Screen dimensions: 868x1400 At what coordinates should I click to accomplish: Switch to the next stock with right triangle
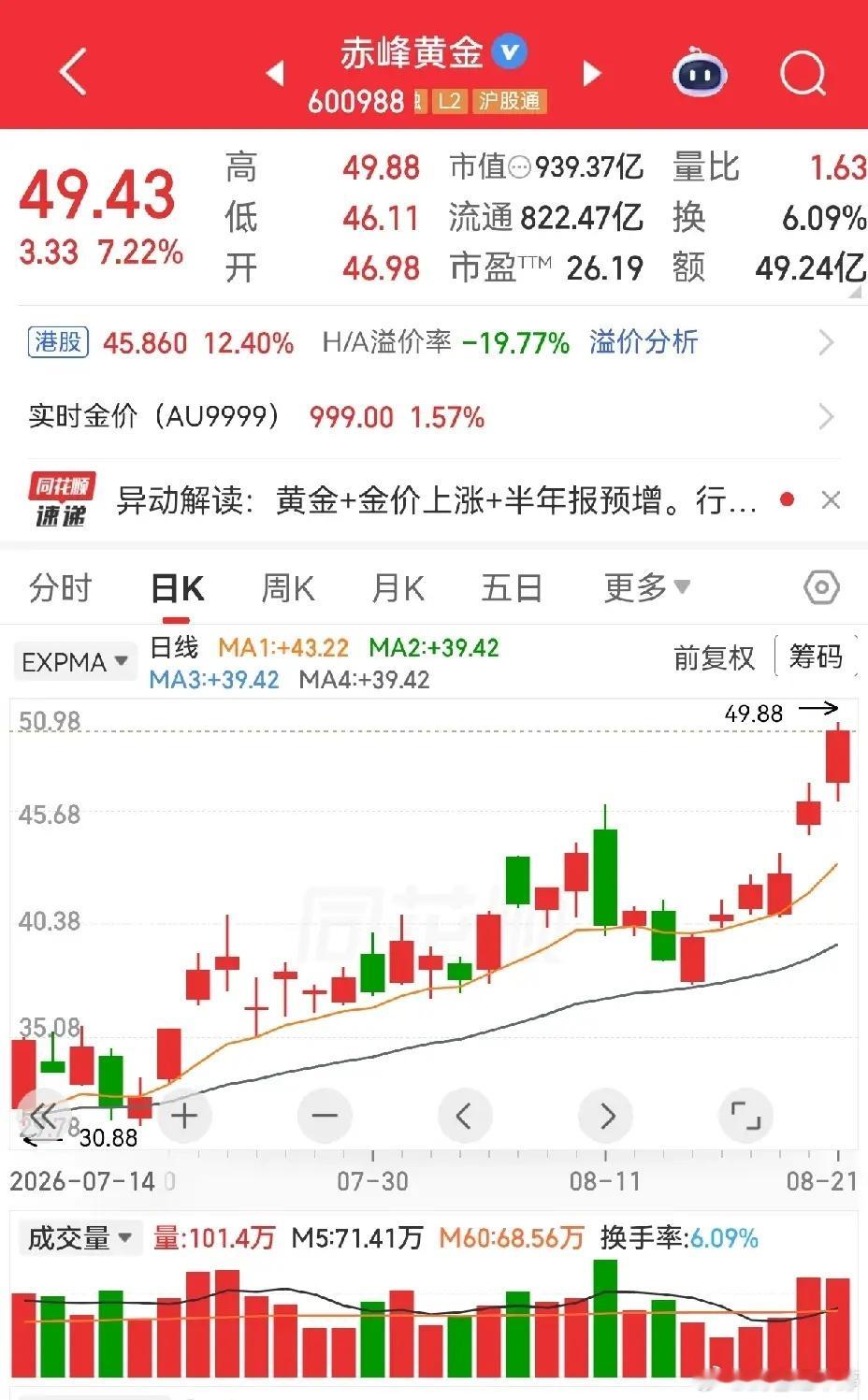(592, 72)
